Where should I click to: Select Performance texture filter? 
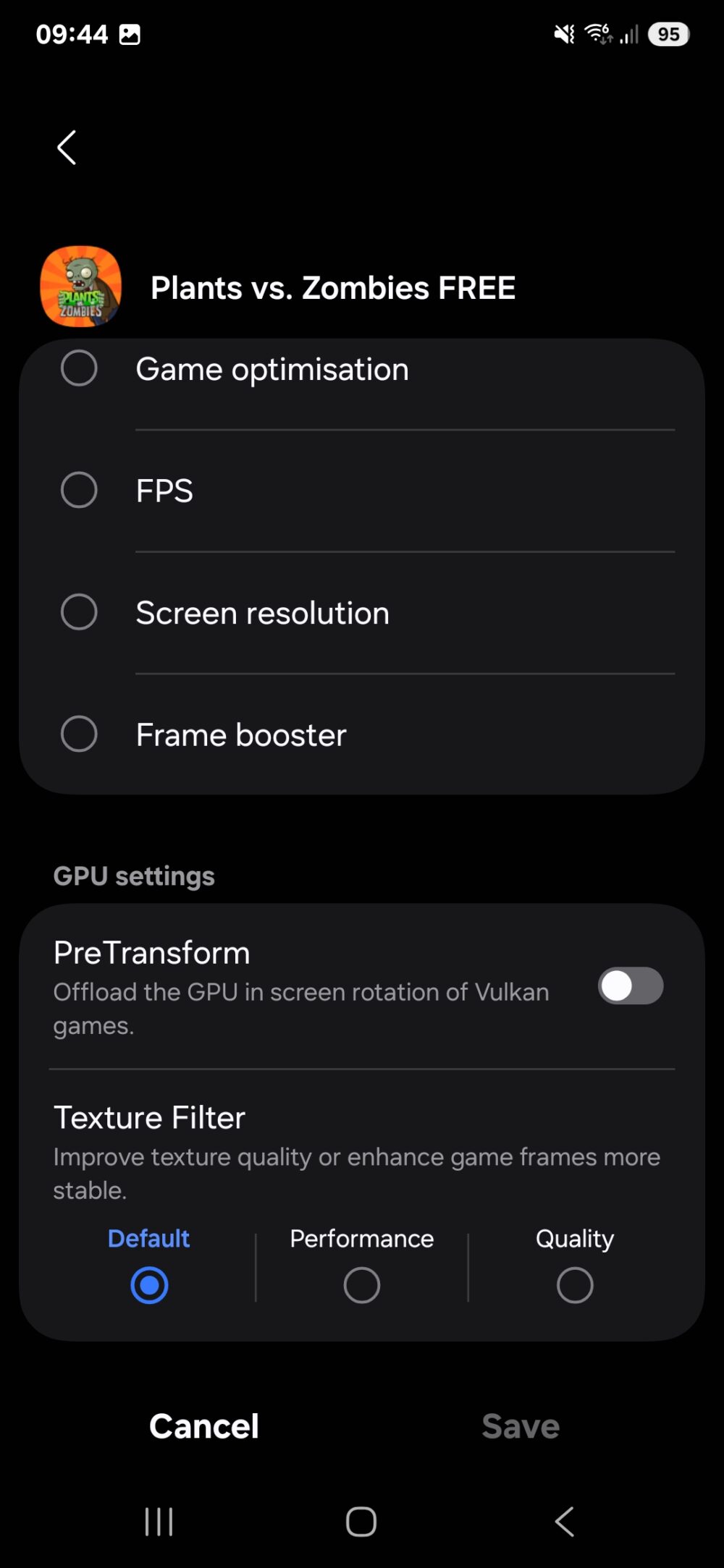[x=362, y=1284]
